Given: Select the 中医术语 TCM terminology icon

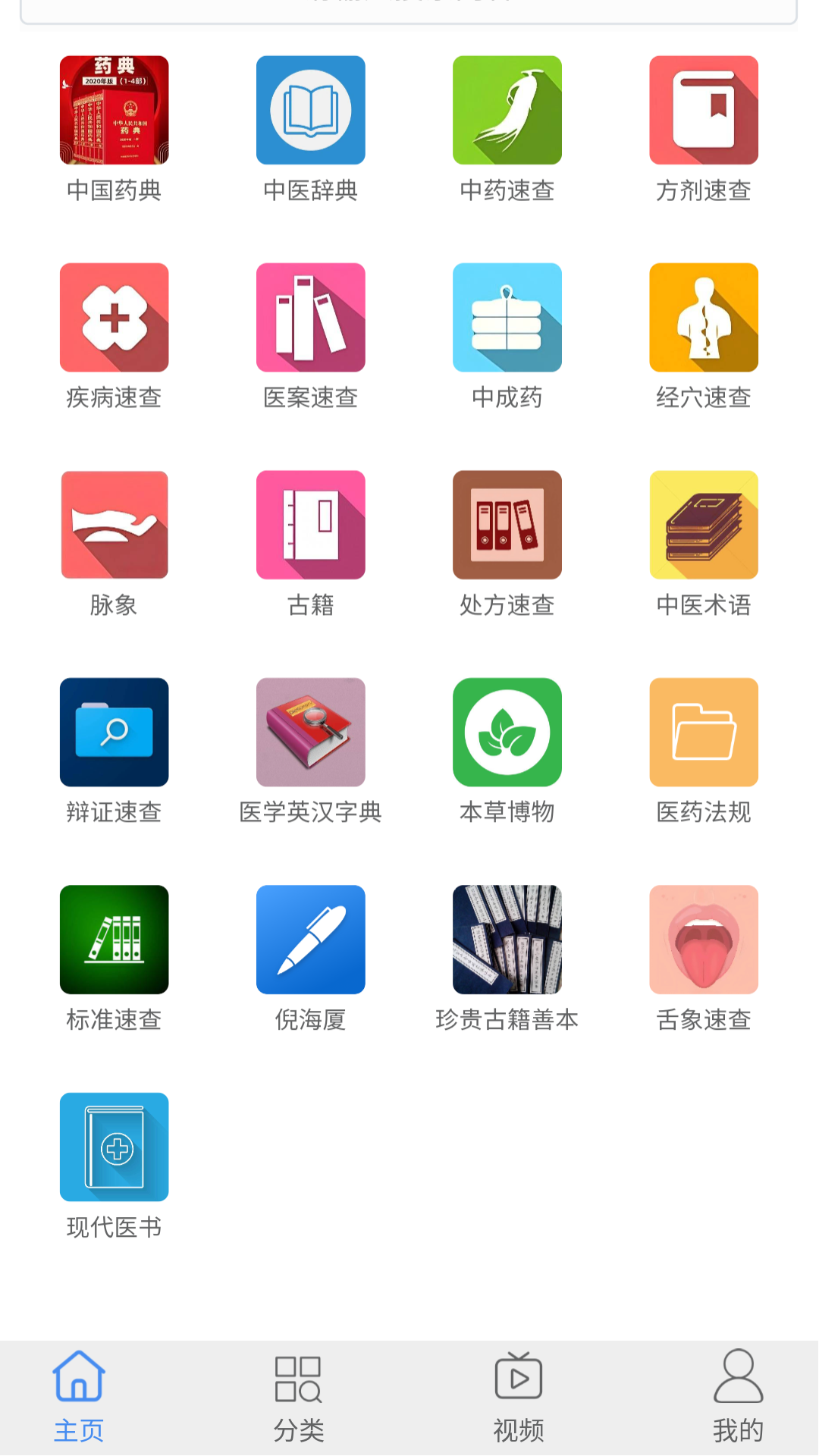Looking at the screenshot, I should (x=703, y=525).
